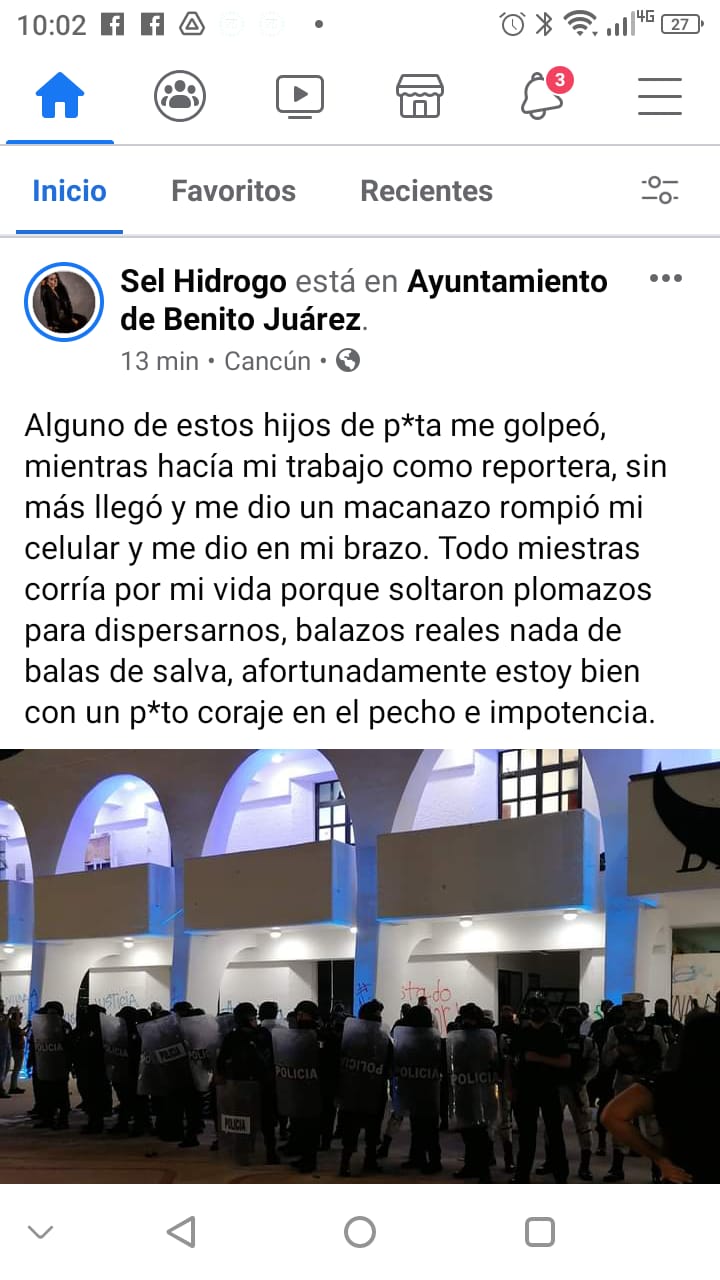Screen dimensions: 720x1280
Task: Open Ayuntamiento de Benito Juárez location page
Action: pos(507,282)
